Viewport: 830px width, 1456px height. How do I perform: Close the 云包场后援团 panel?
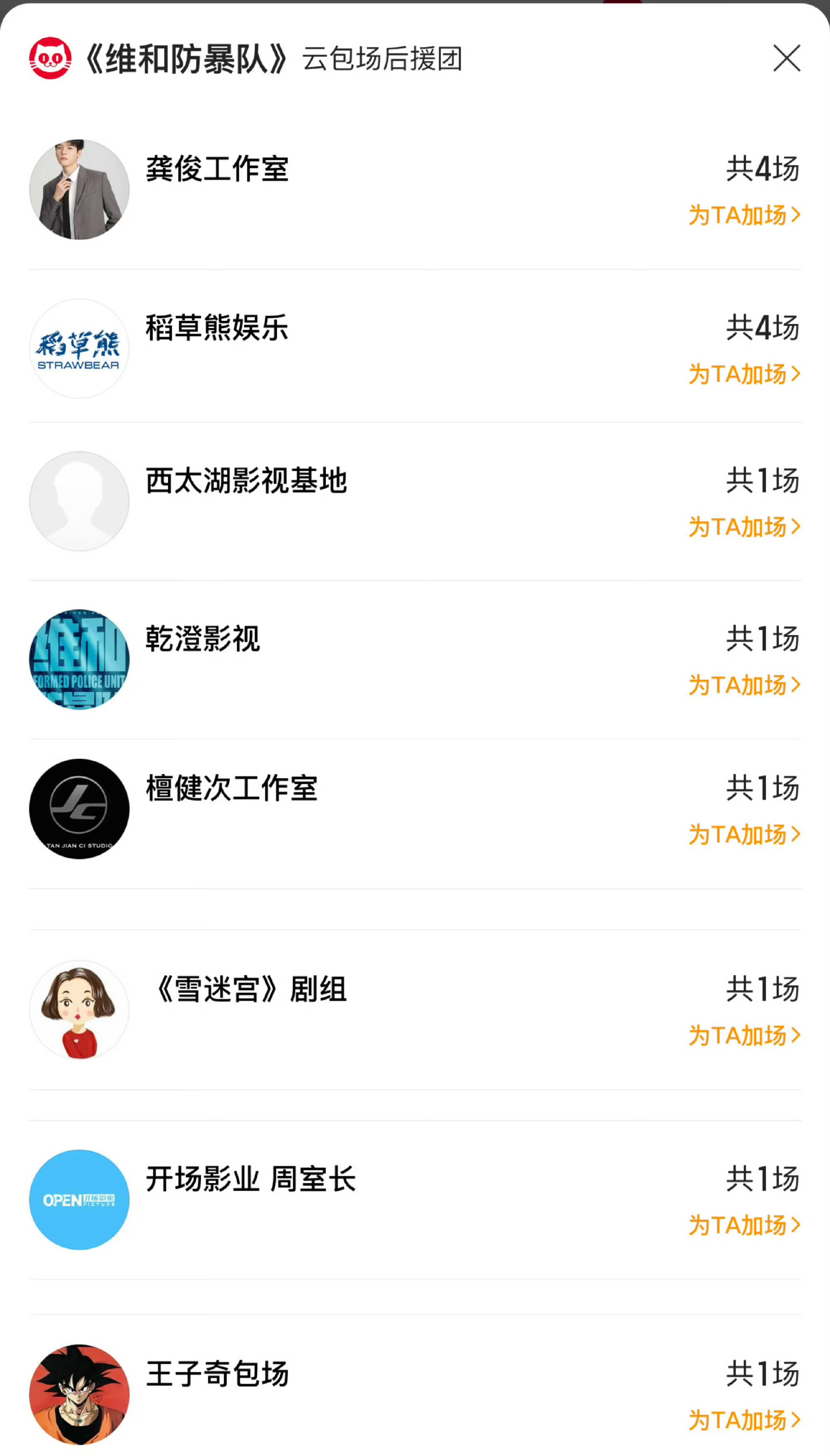click(786, 58)
